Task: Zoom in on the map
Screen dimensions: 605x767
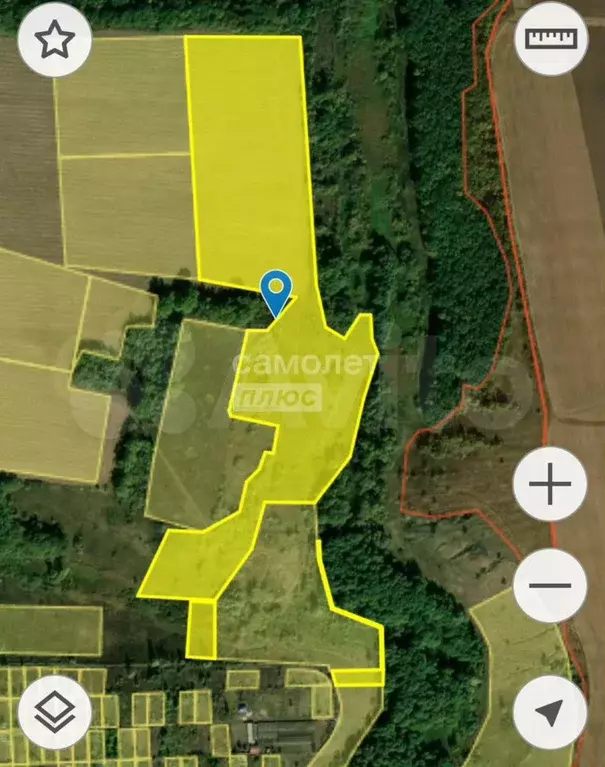Action: tap(549, 485)
